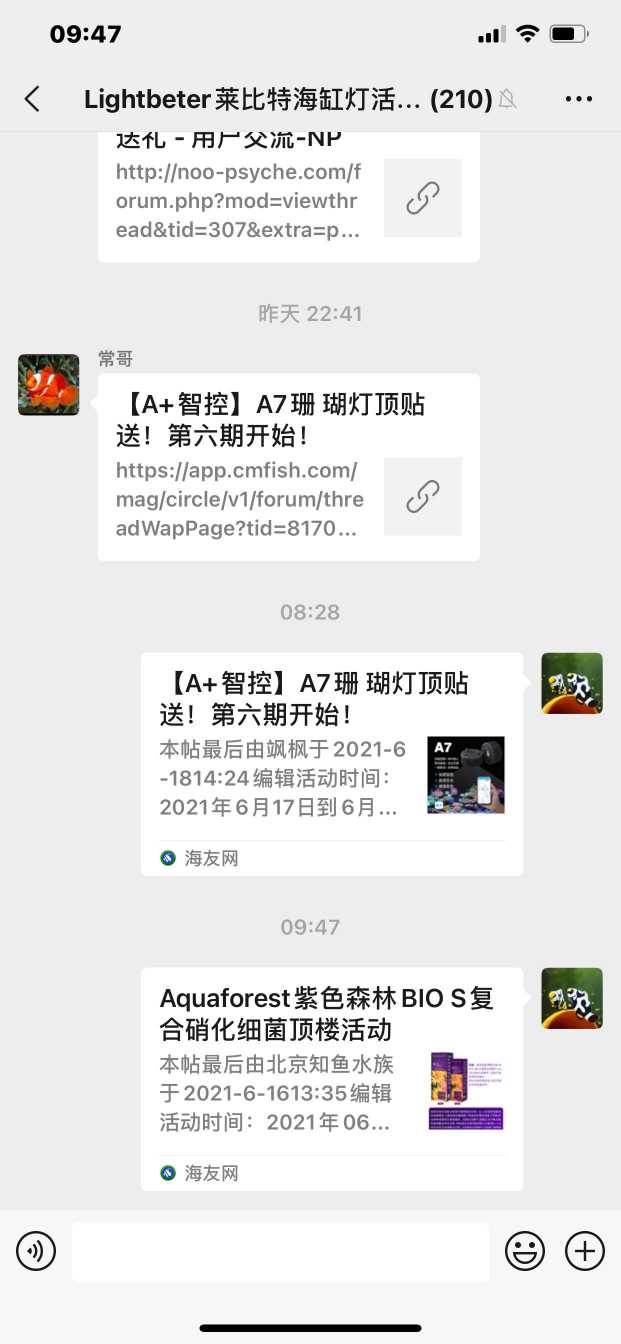Switch to voice message input
The width and height of the screenshot is (621, 1344).
point(36,1251)
